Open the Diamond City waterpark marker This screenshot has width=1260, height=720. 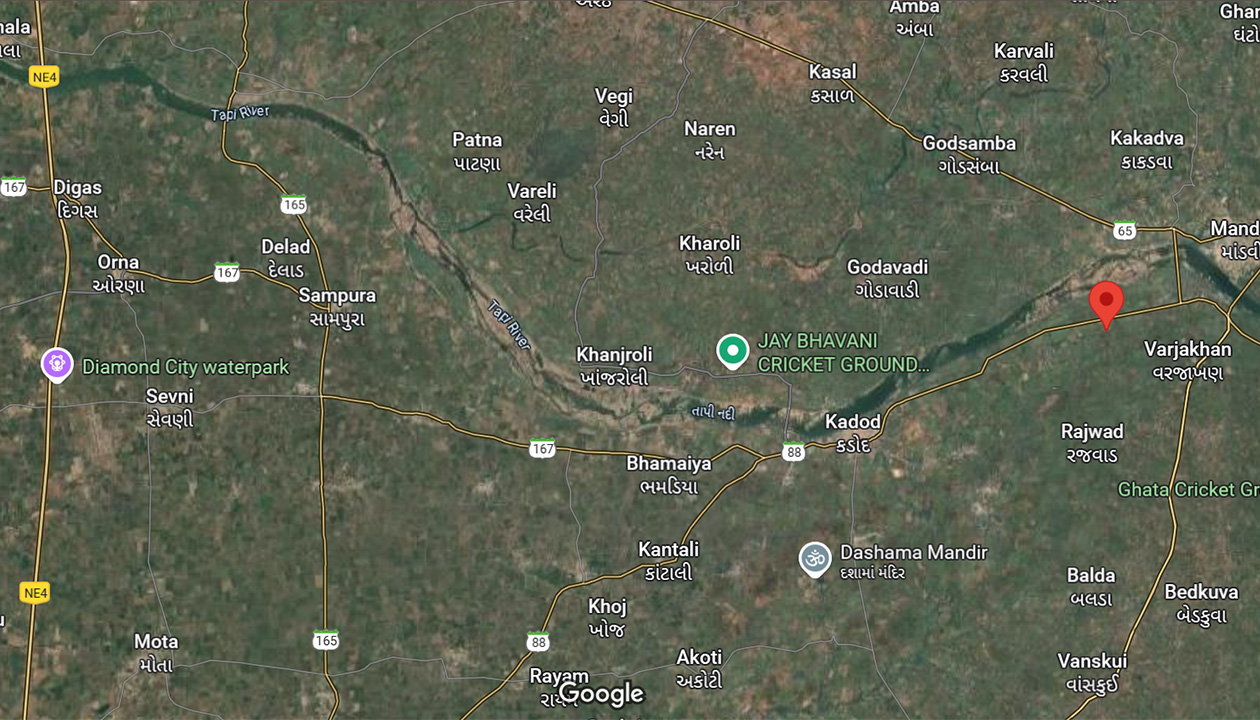pyautogui.click(x=57, y=363)
